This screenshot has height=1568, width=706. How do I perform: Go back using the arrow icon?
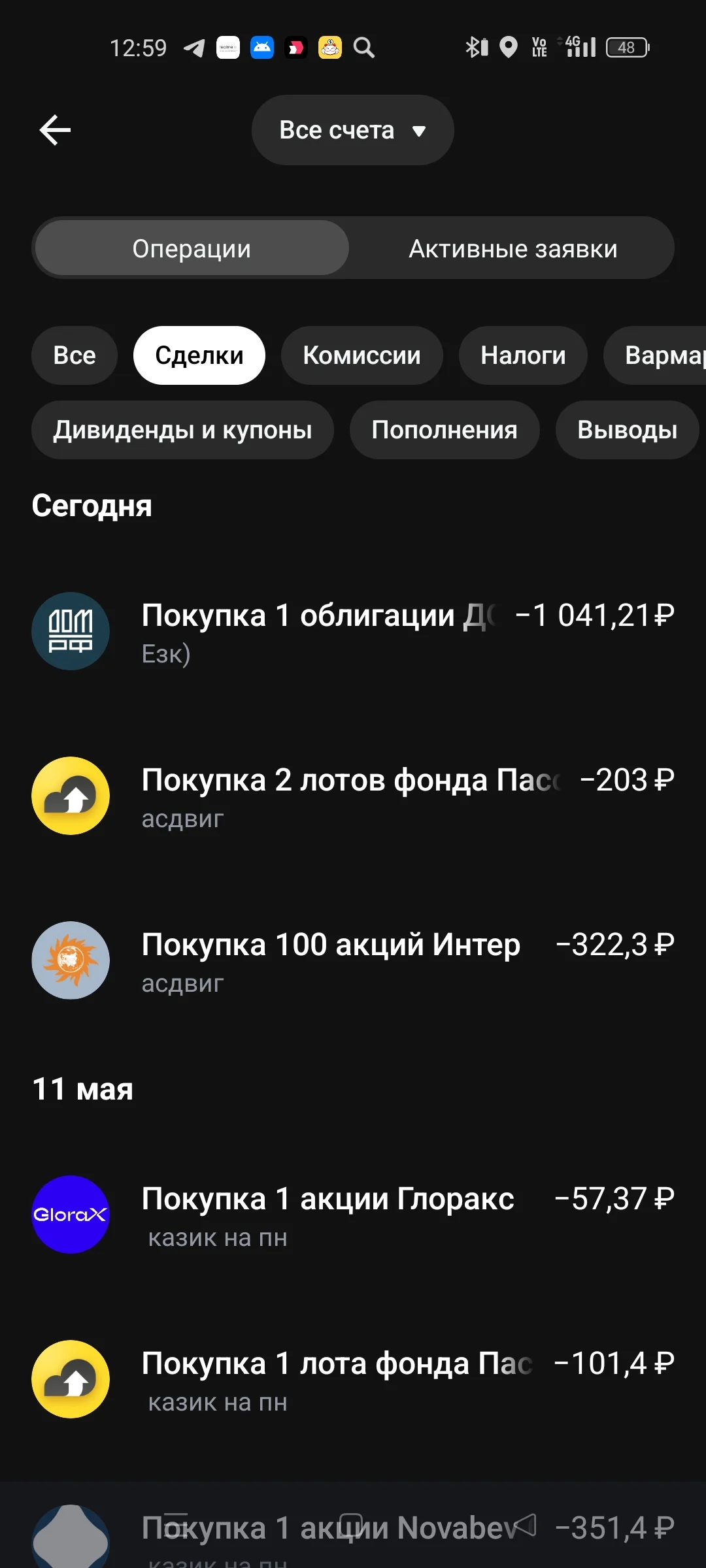[x=55, y=130]
